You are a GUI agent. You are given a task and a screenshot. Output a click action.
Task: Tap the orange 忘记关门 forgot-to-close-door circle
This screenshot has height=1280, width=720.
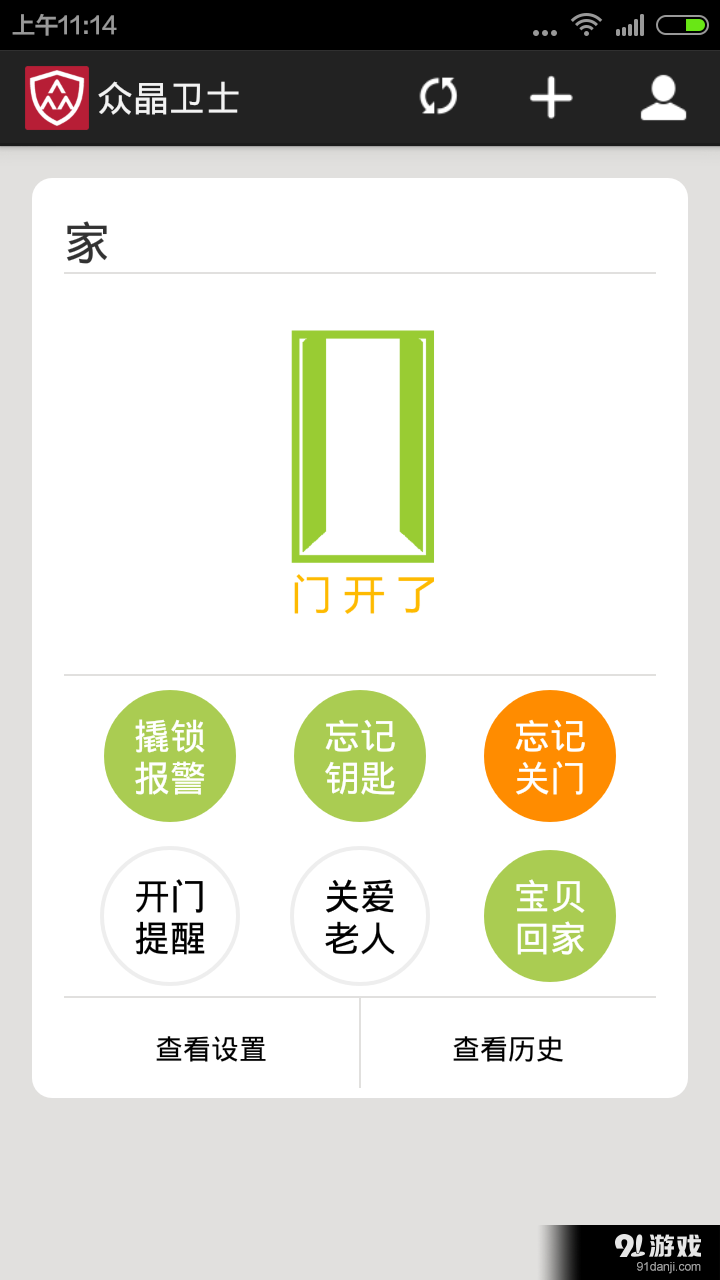click(x=549, y=755)
